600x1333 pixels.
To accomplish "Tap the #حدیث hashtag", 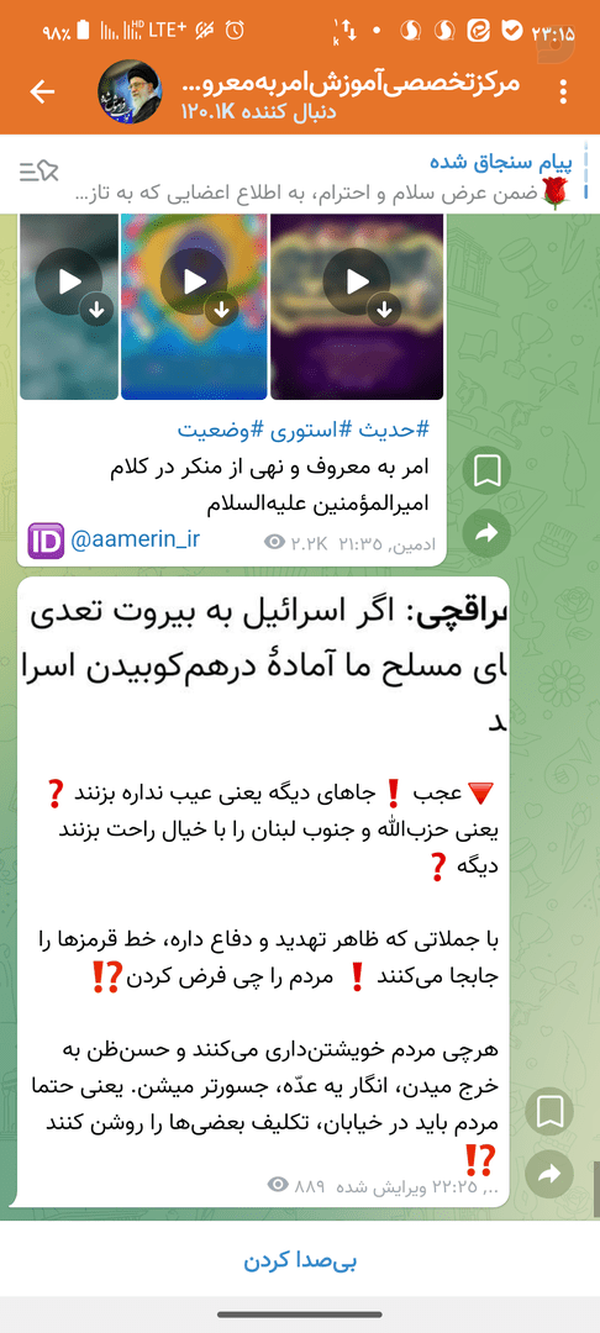I will pyautogui.click(x=393, y=431).
